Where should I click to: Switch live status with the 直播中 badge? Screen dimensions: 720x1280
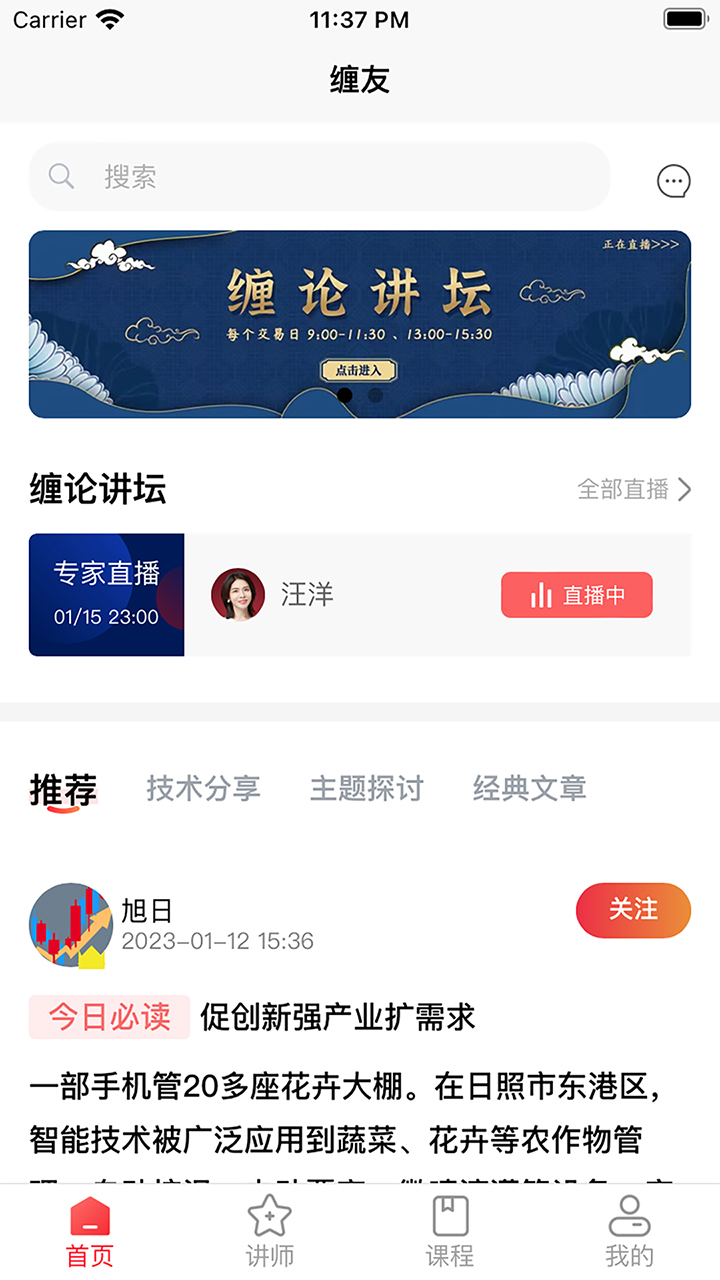click(576, 594)
